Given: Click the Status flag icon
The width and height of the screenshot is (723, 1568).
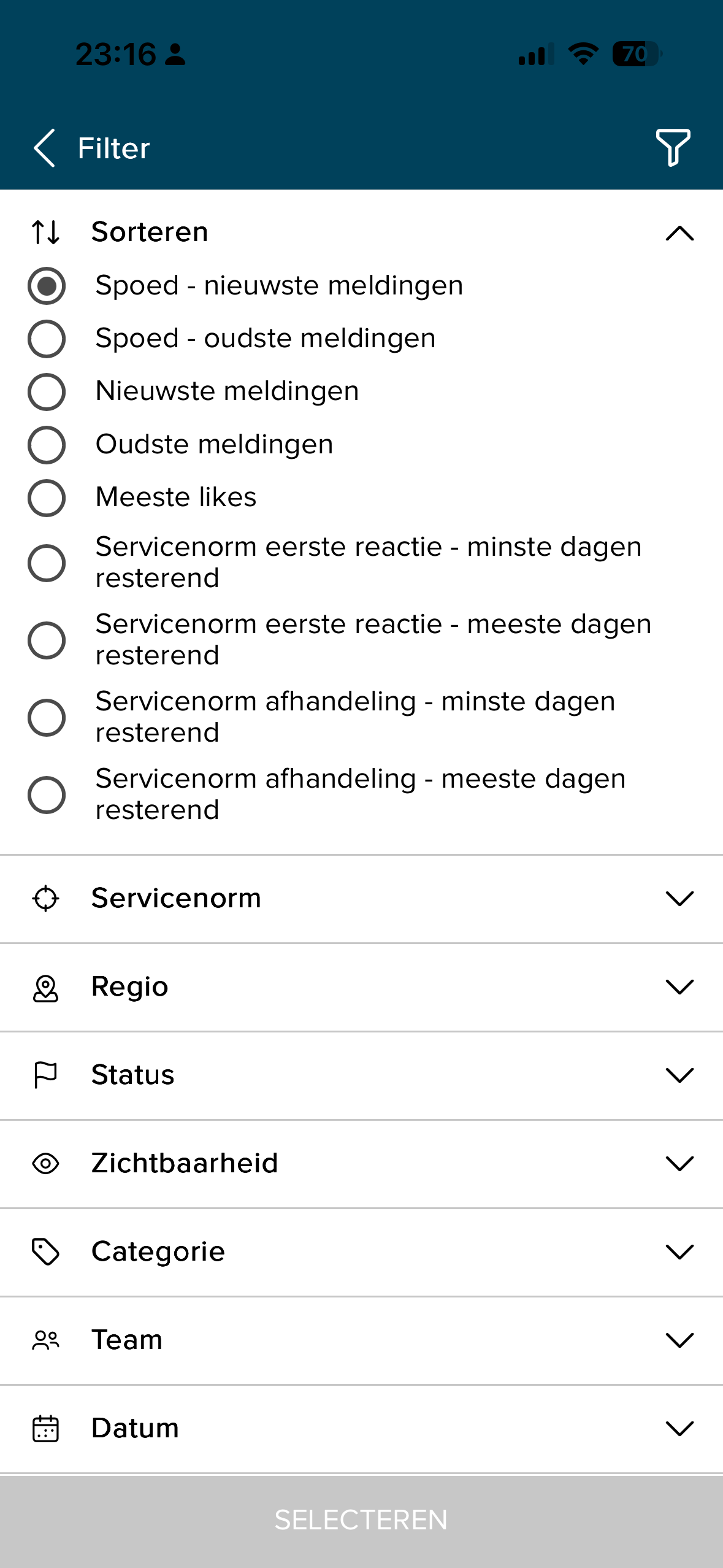Looking at the screenshot, I should (46, 1074).
